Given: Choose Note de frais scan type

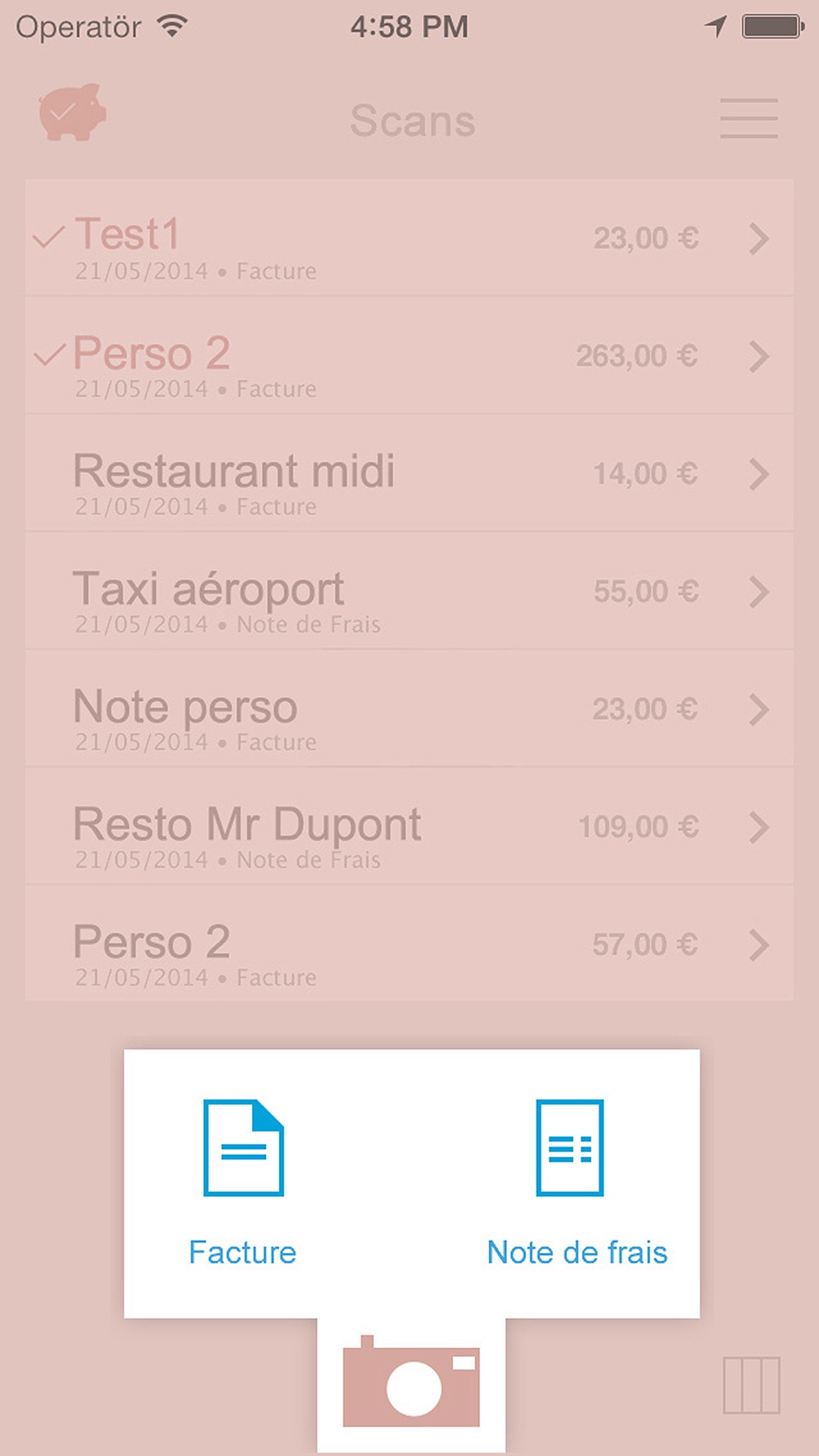Looking at the screenshot, I should pyautogui.click(x=577, y=1183).
